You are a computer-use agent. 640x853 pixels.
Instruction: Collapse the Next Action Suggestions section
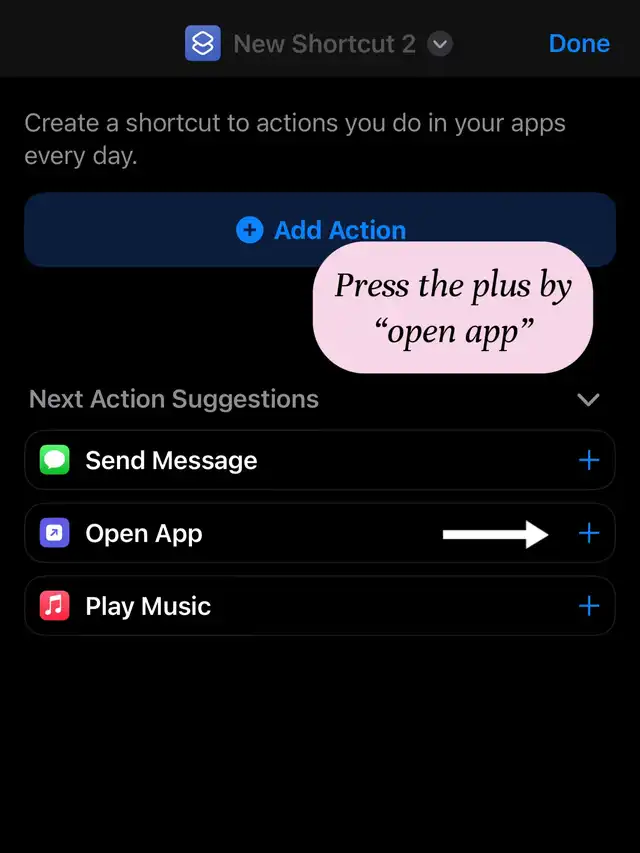pos(589,400)
